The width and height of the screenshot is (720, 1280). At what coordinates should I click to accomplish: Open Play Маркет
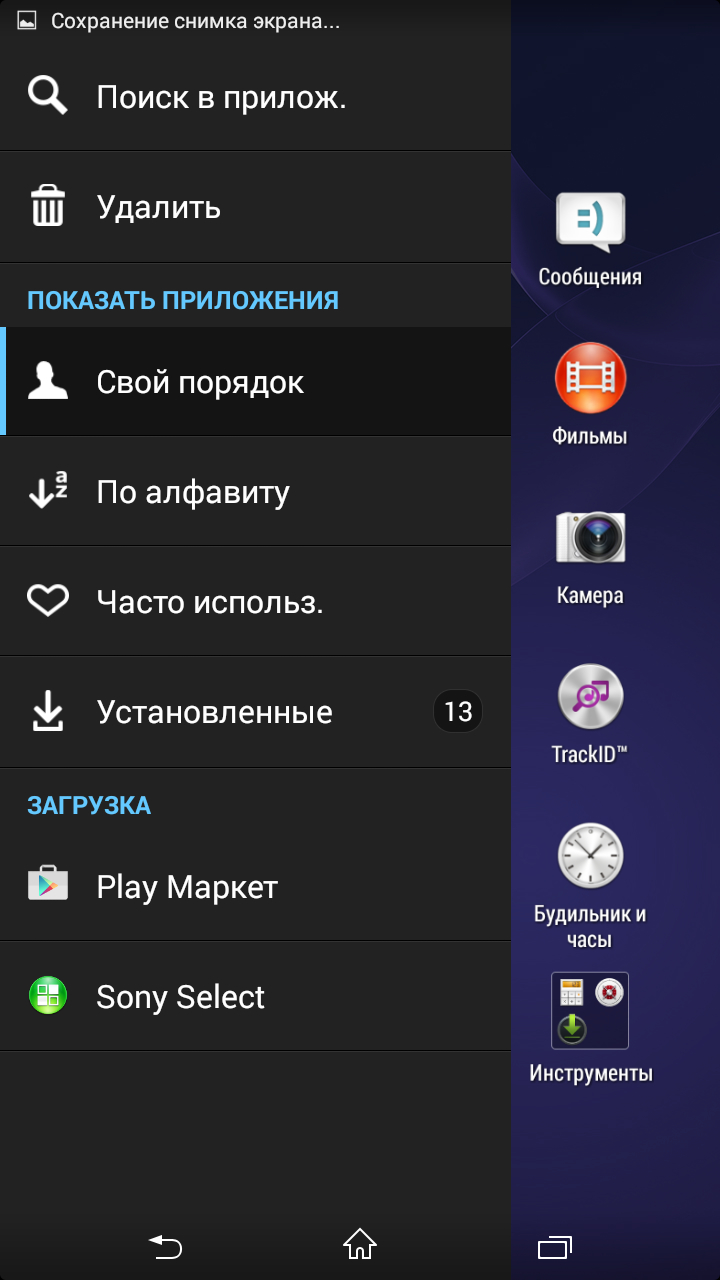187,887
